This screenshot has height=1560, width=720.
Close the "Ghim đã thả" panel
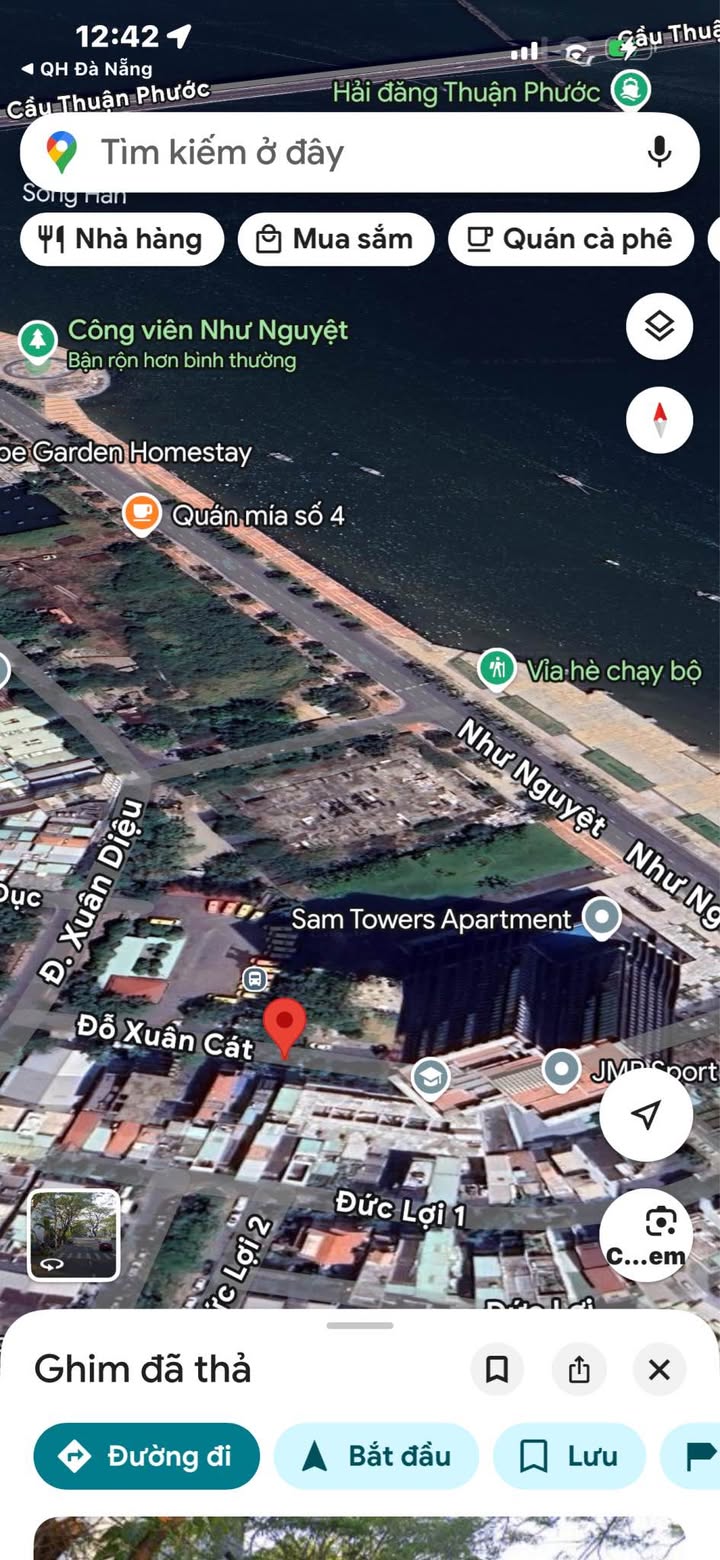(x=659, y=1369)
